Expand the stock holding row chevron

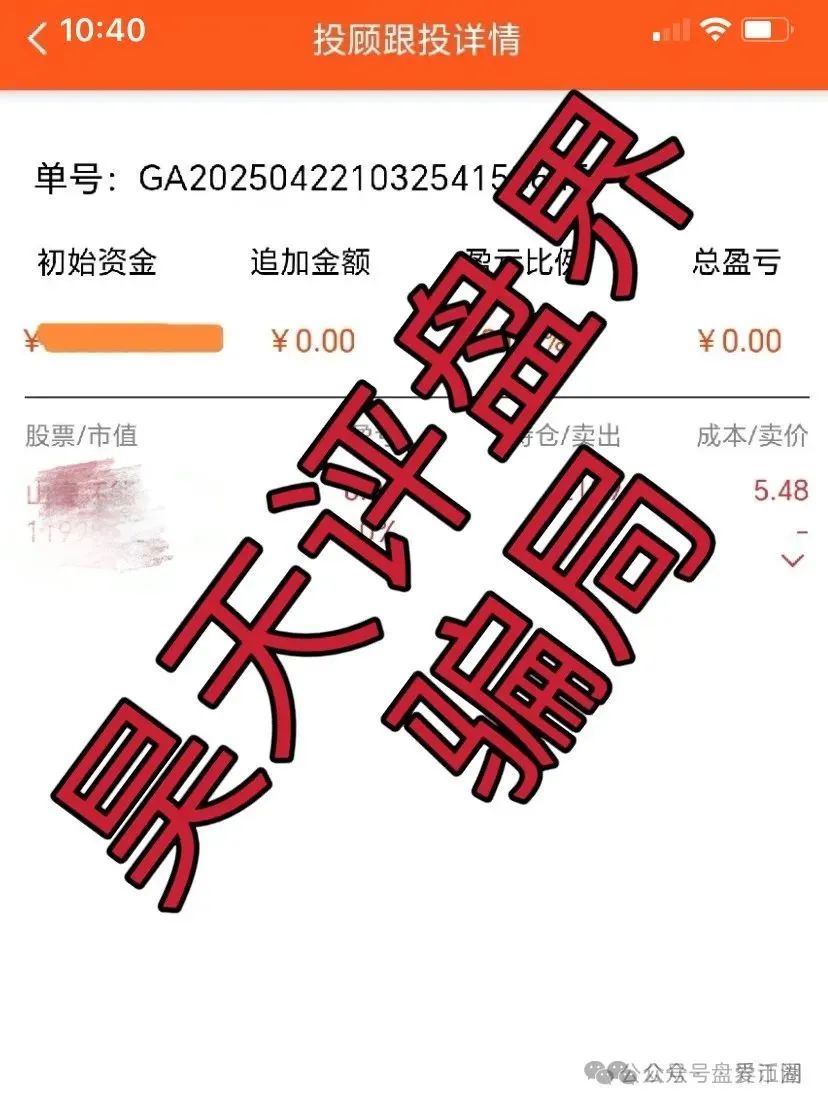pos(793,560)
